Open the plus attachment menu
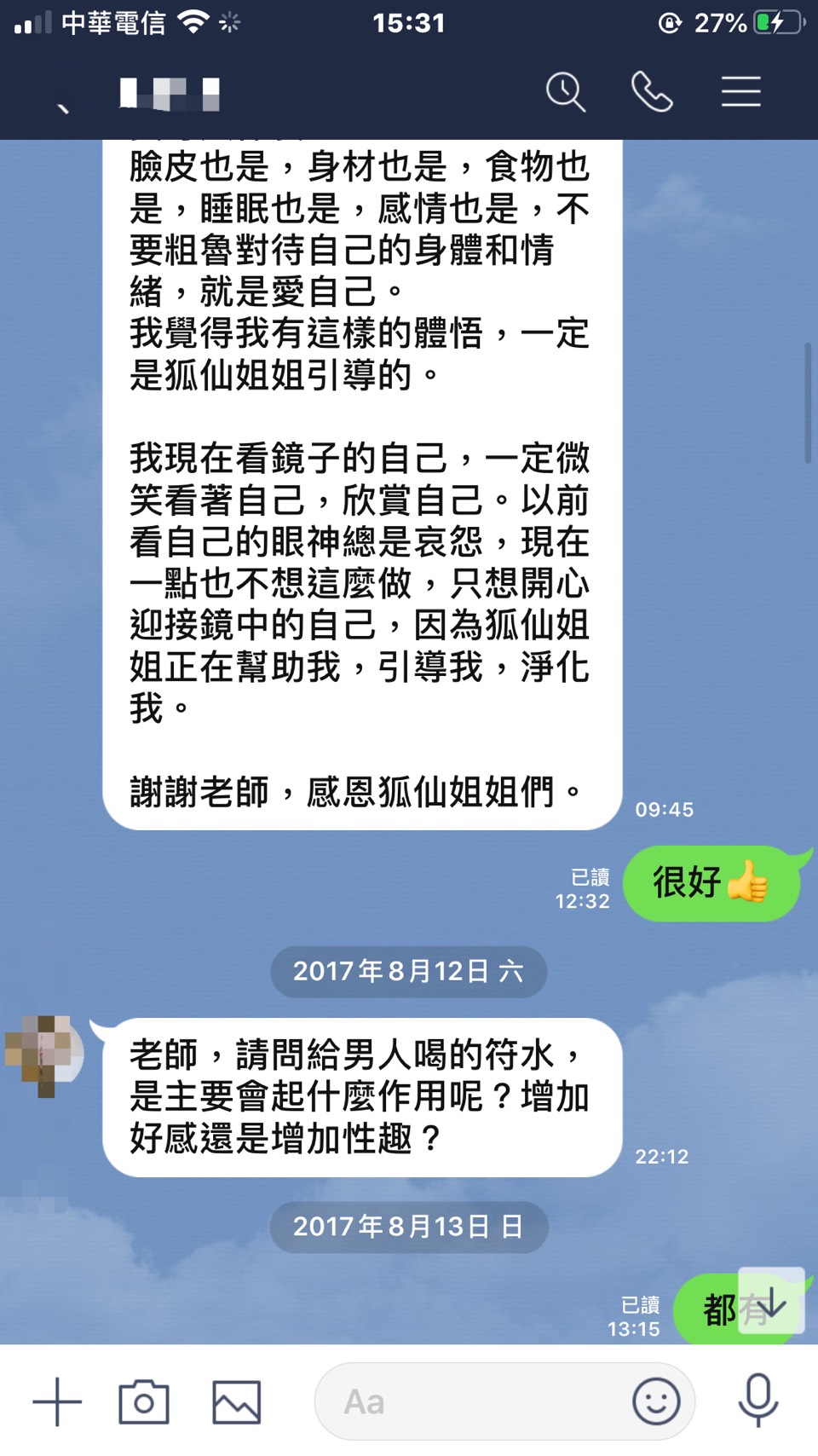 [x=57, y=1401]
